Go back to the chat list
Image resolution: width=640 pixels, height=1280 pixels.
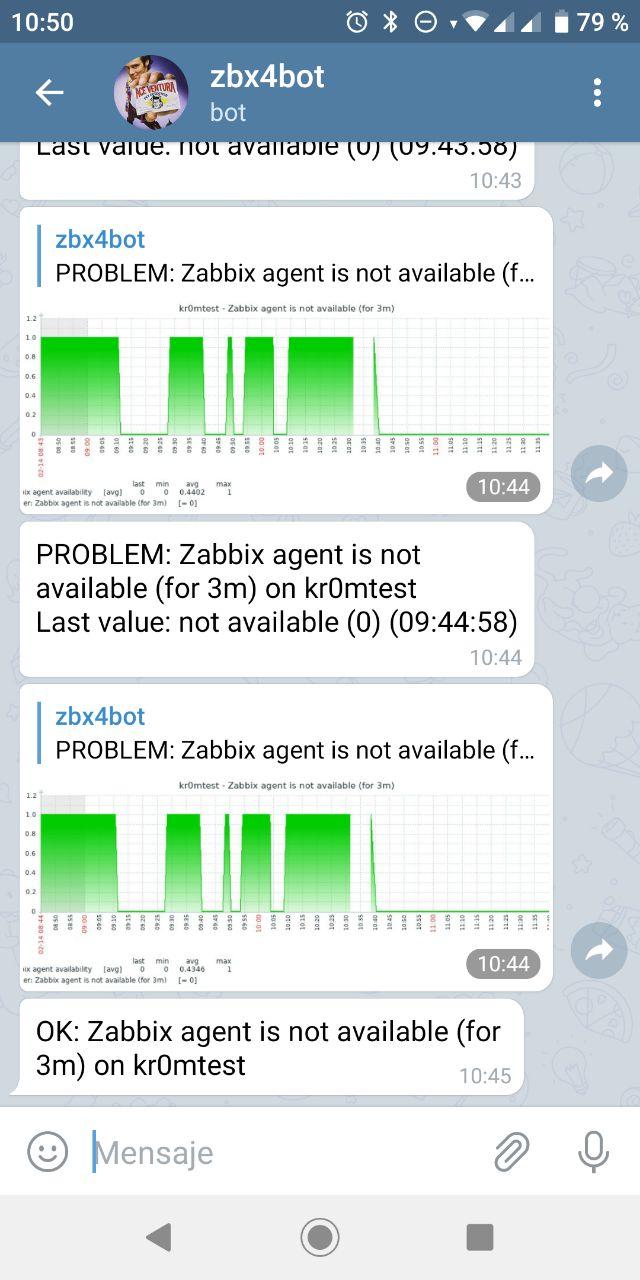click(x=49, y=93)
